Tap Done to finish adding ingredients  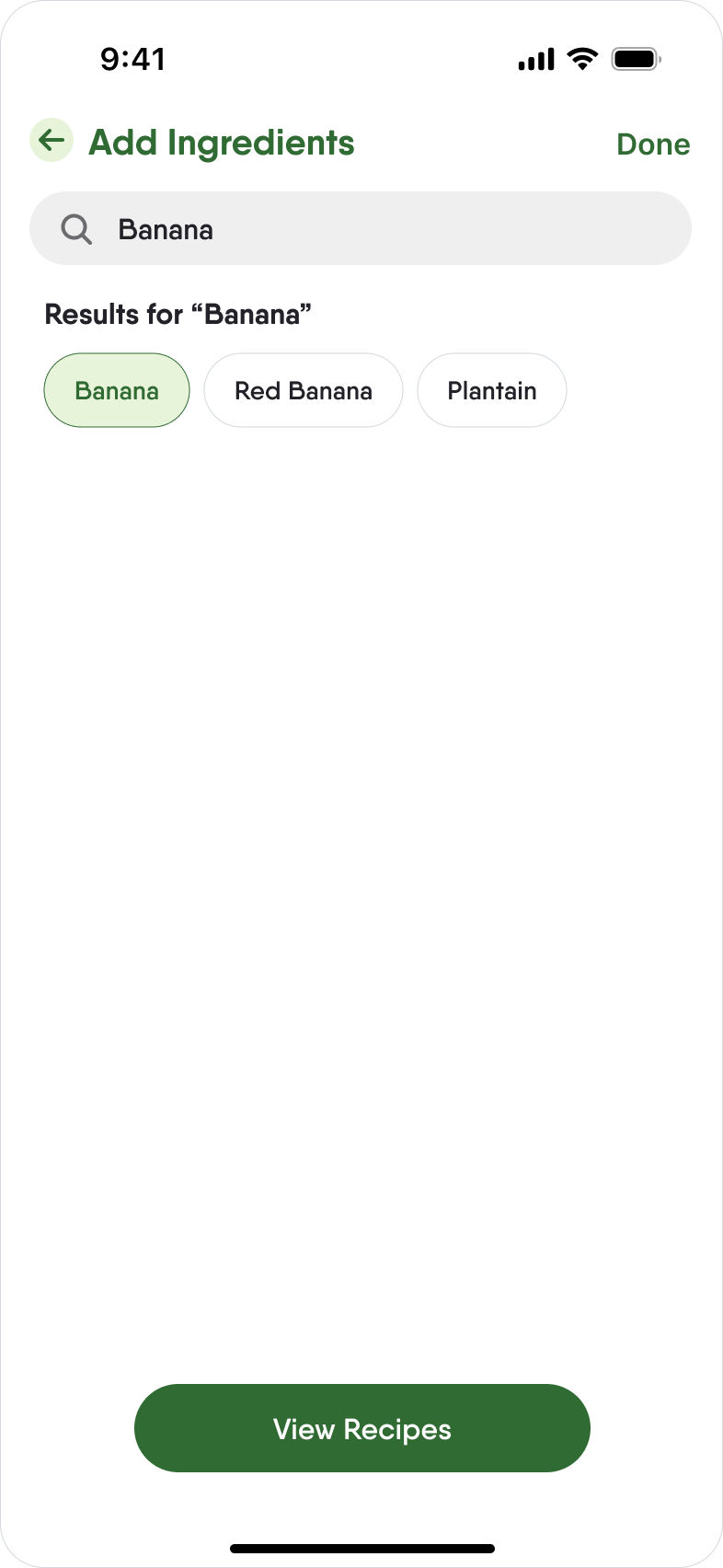pos(652,144)
